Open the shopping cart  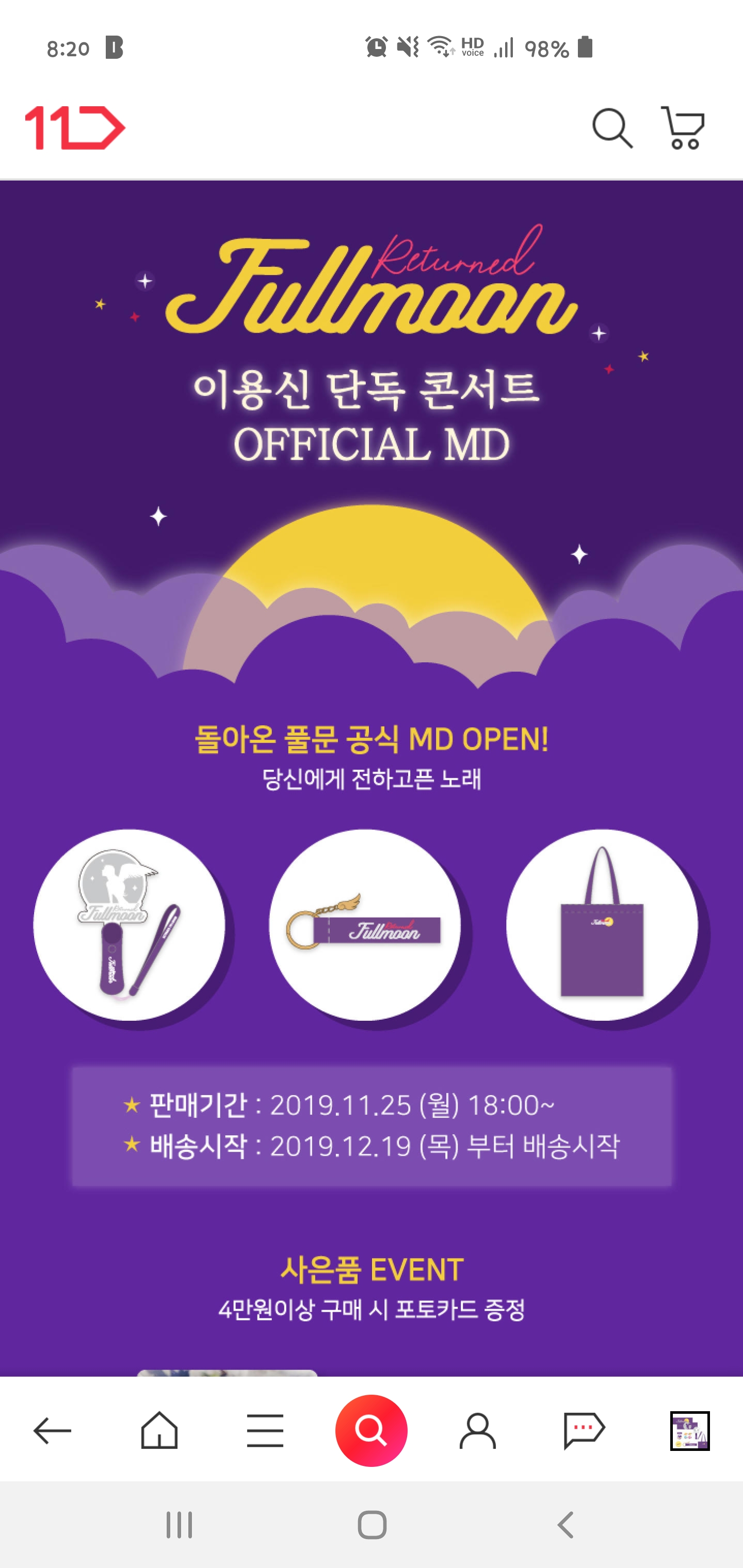click(x=683, y=128)
